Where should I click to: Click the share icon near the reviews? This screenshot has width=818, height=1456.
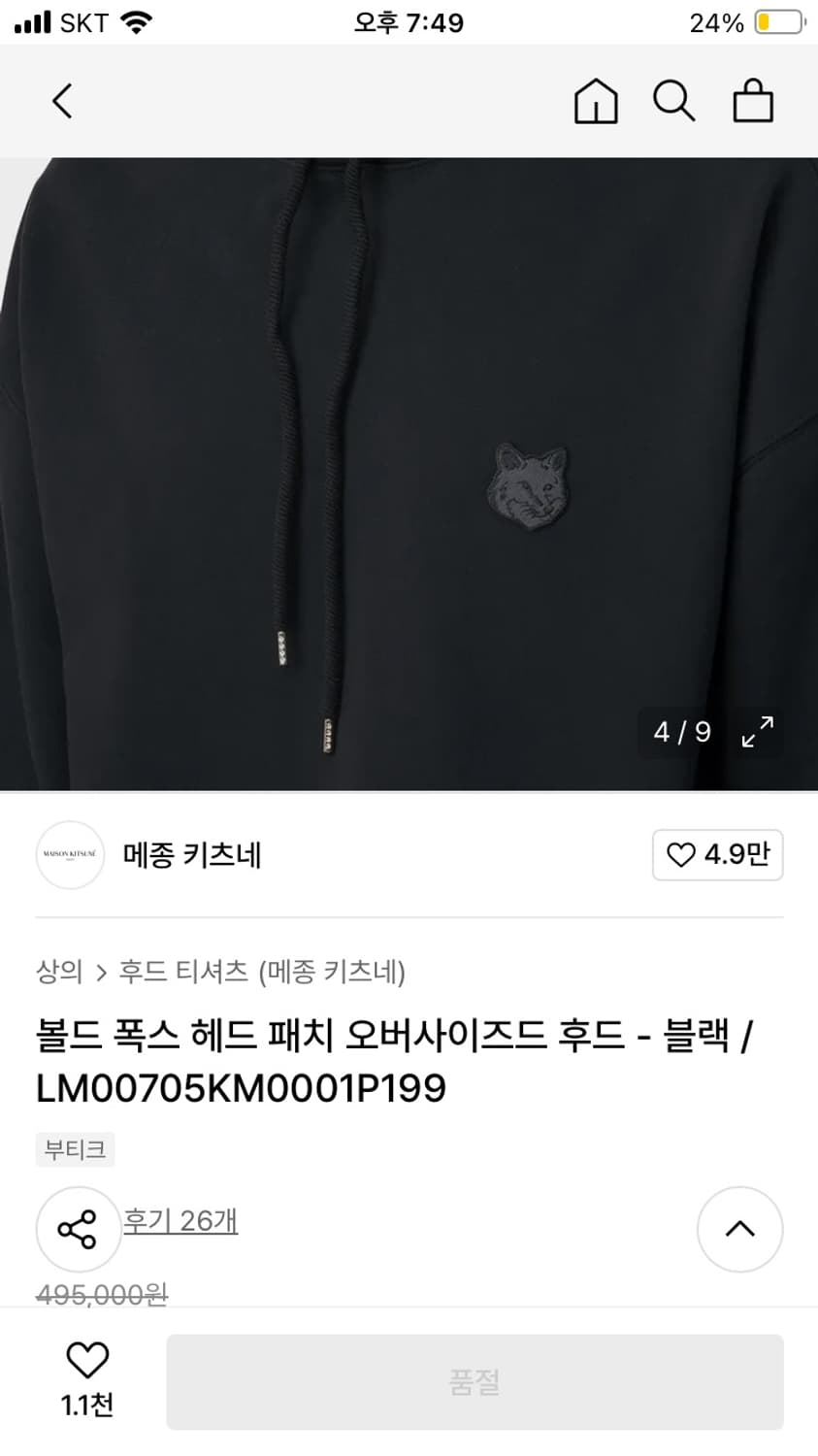[78, 1229]
